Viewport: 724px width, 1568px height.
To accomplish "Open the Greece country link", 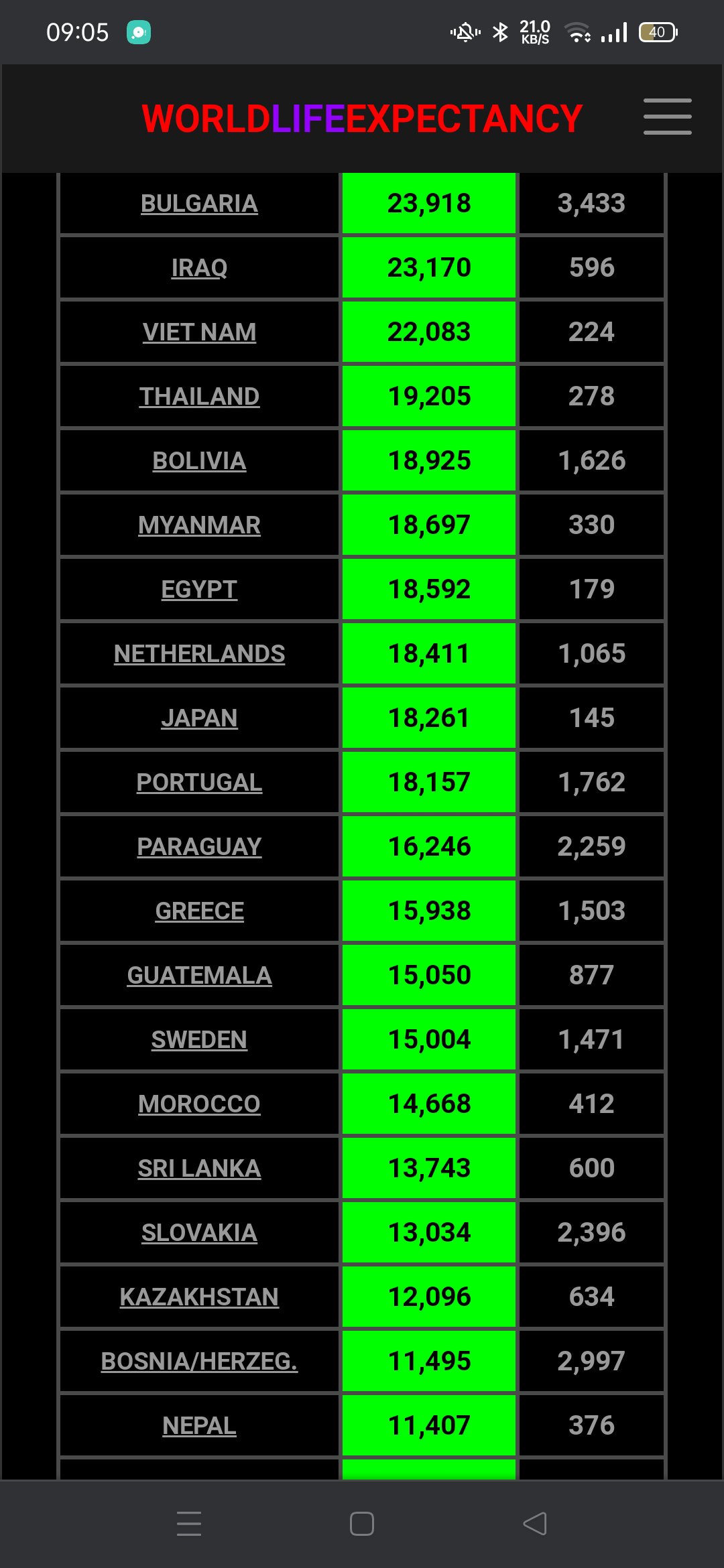I will click(199, 911).
